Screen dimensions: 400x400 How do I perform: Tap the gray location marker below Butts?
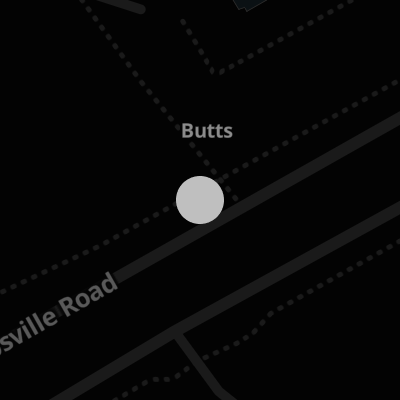coord(200,200)
